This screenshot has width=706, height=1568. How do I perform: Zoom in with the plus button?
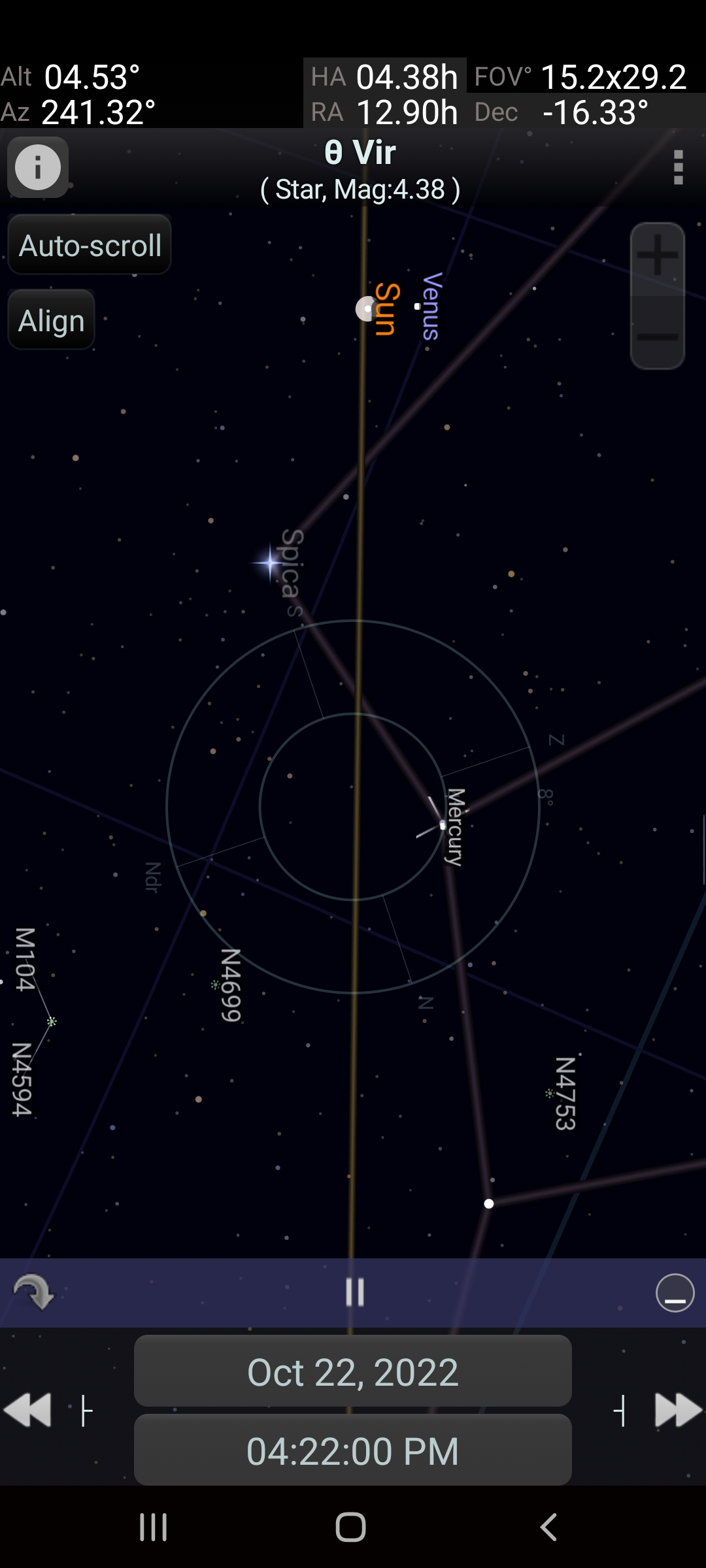(x=657, y=256)
